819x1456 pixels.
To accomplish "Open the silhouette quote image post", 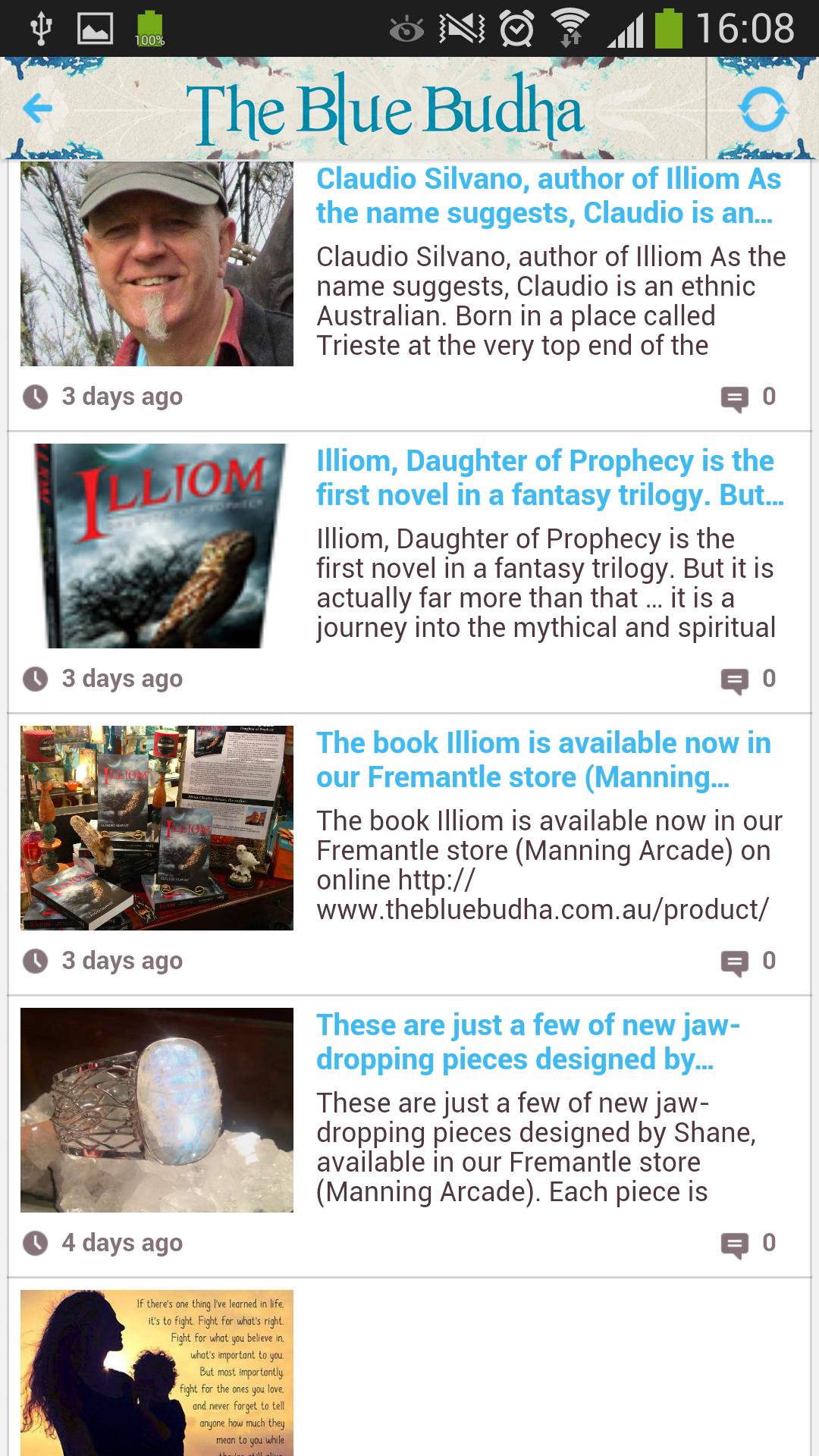I will (157, 1373).
